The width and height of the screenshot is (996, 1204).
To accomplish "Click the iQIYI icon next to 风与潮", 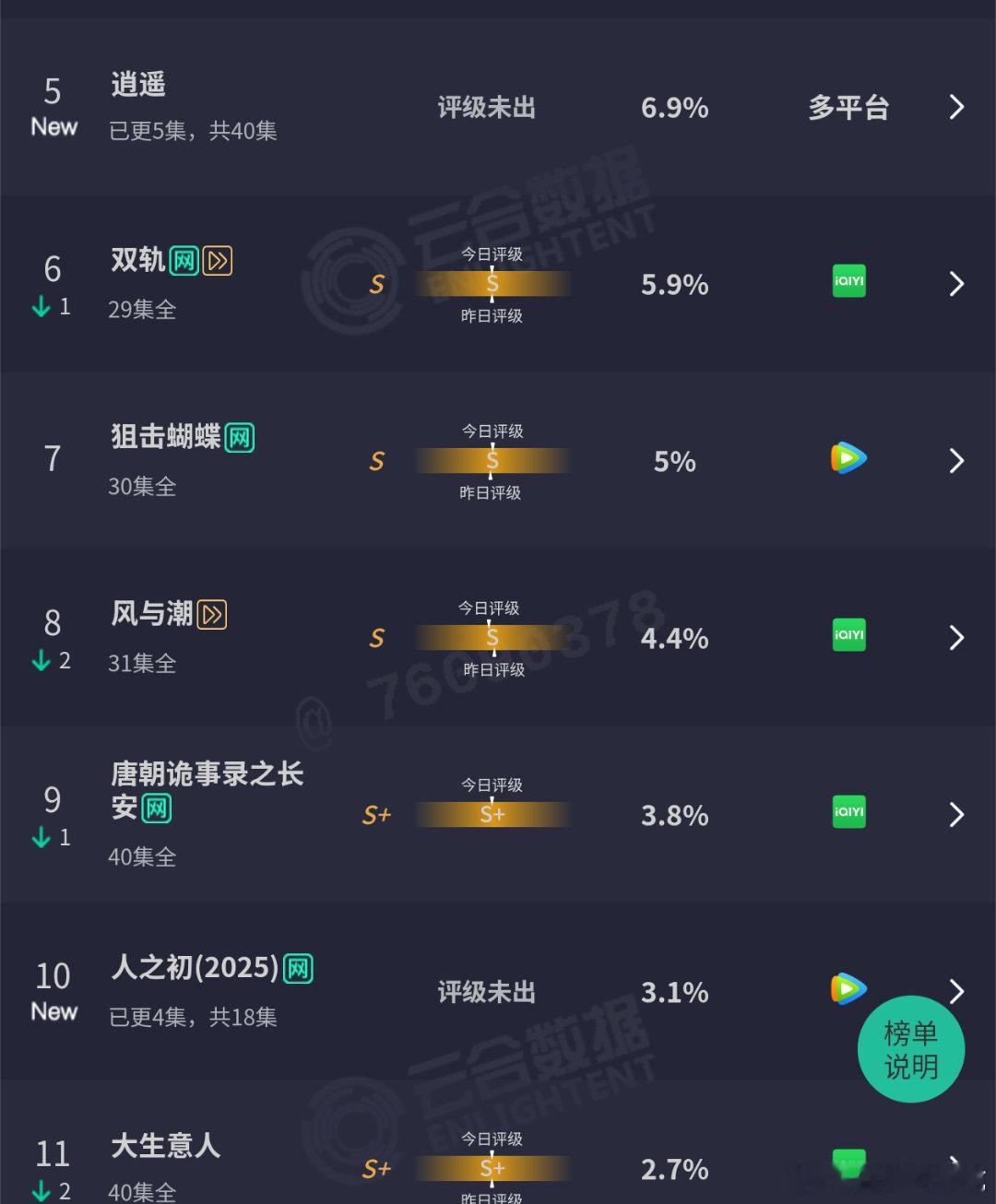I will (x=848, y=636).
